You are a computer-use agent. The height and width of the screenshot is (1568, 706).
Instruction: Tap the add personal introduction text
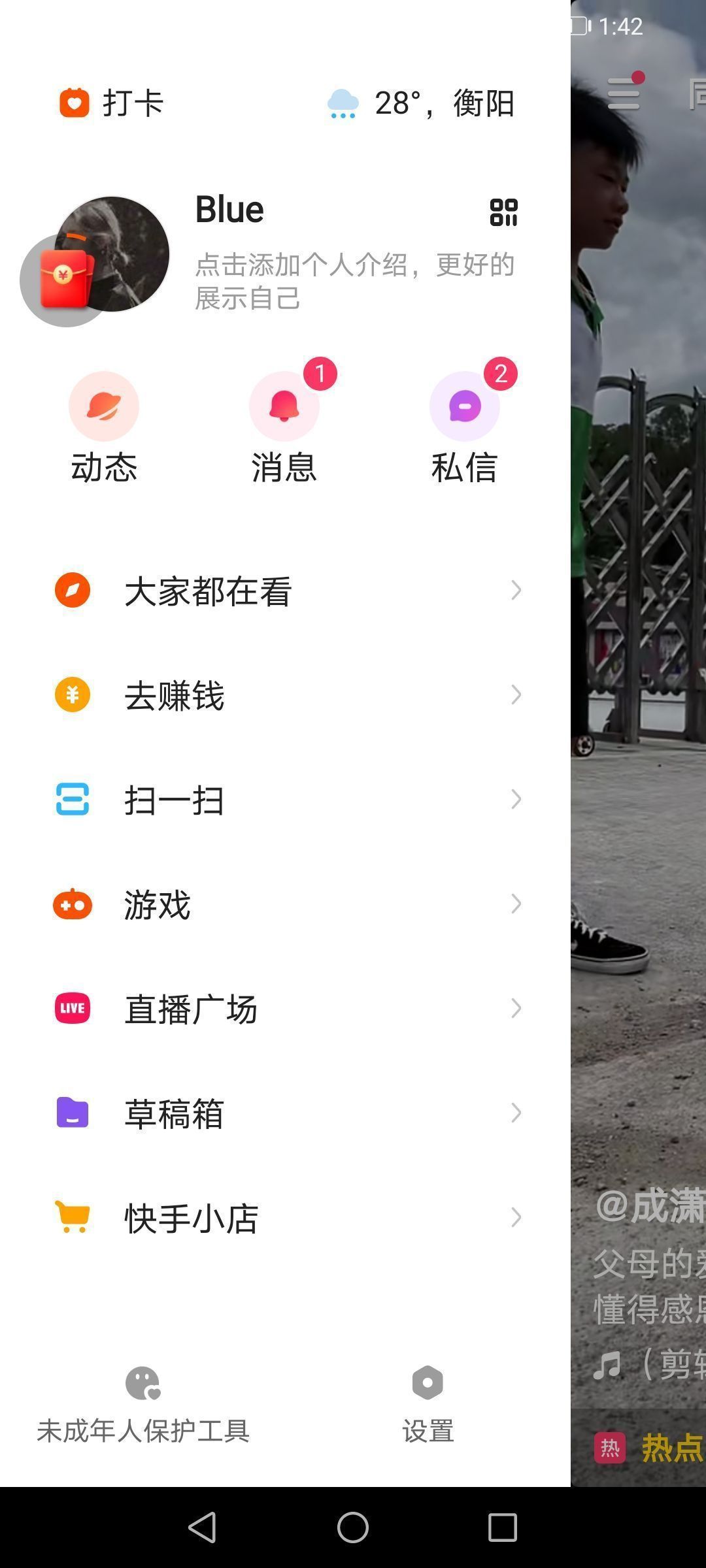pos(354,281)
